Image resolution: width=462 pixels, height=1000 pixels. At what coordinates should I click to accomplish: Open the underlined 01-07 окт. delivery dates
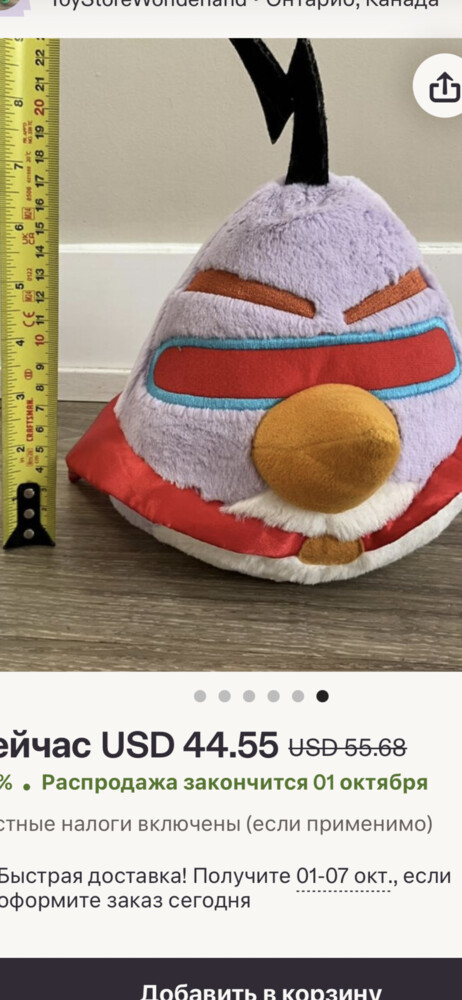pos(343,876)
